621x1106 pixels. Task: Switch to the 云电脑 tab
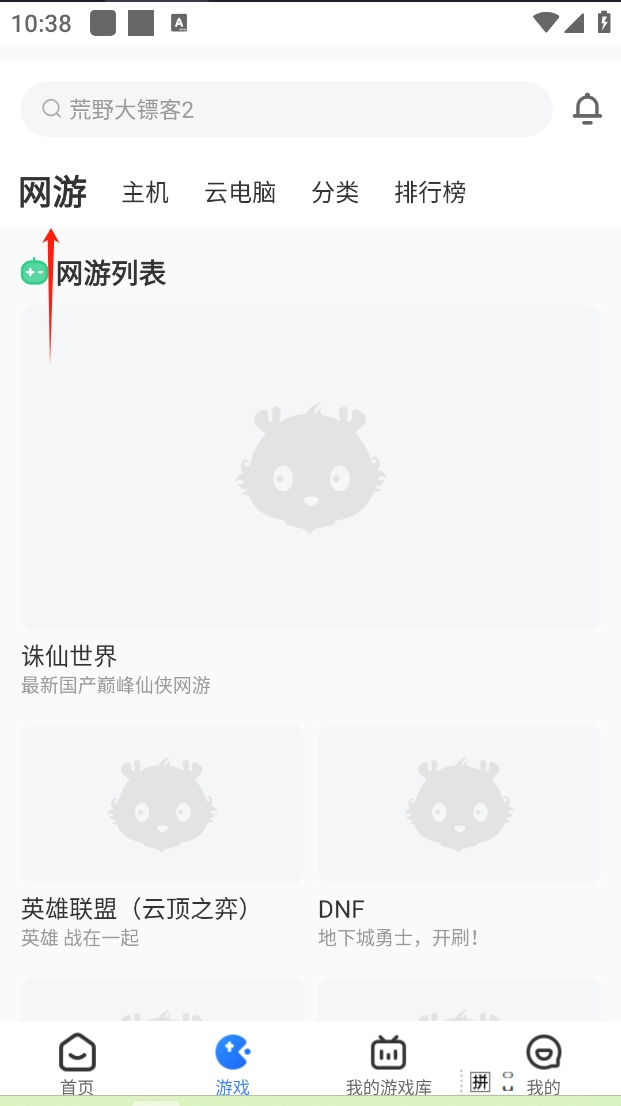tap(240, 192)
